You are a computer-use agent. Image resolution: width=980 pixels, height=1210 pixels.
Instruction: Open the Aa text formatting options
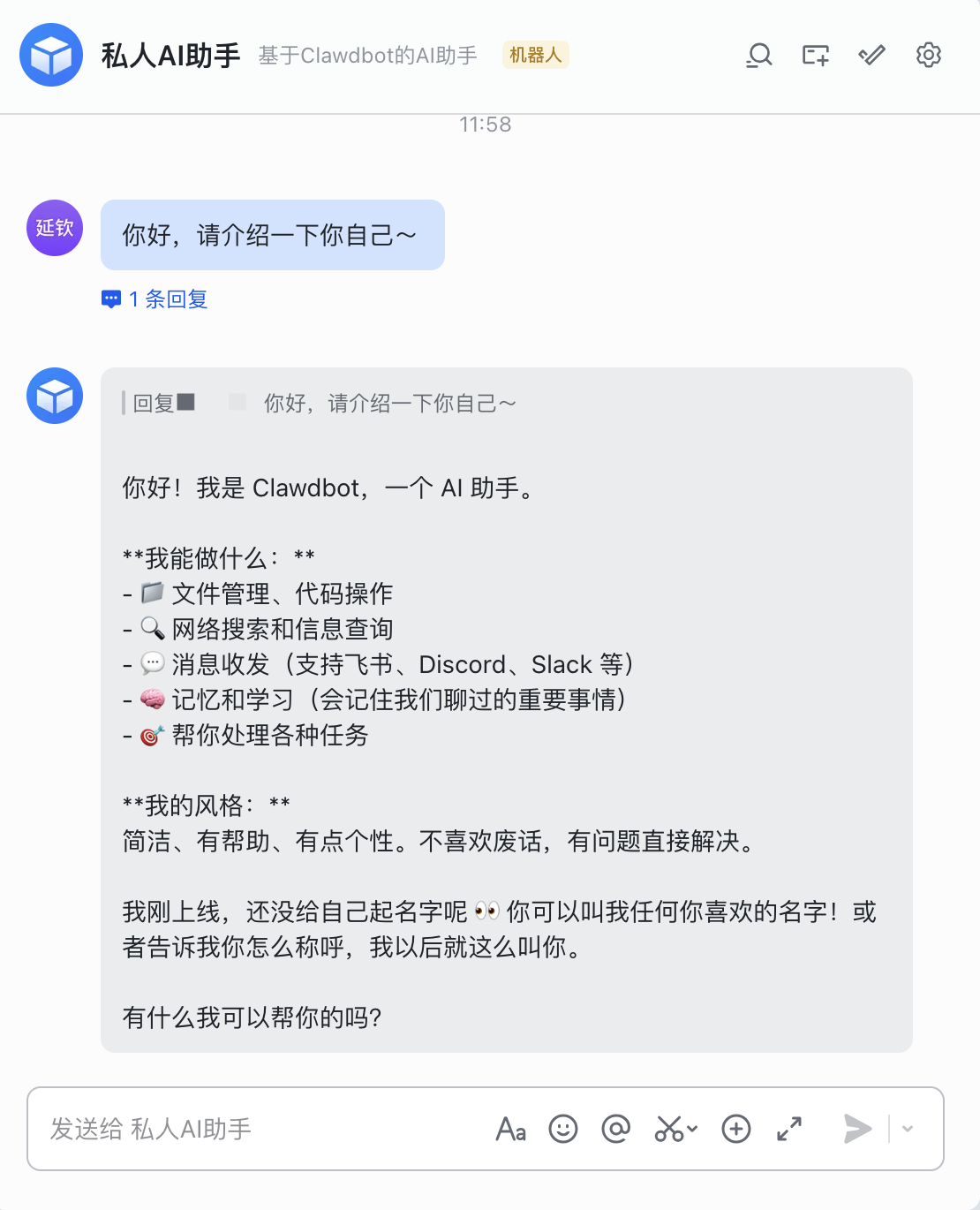(510, 1129)
